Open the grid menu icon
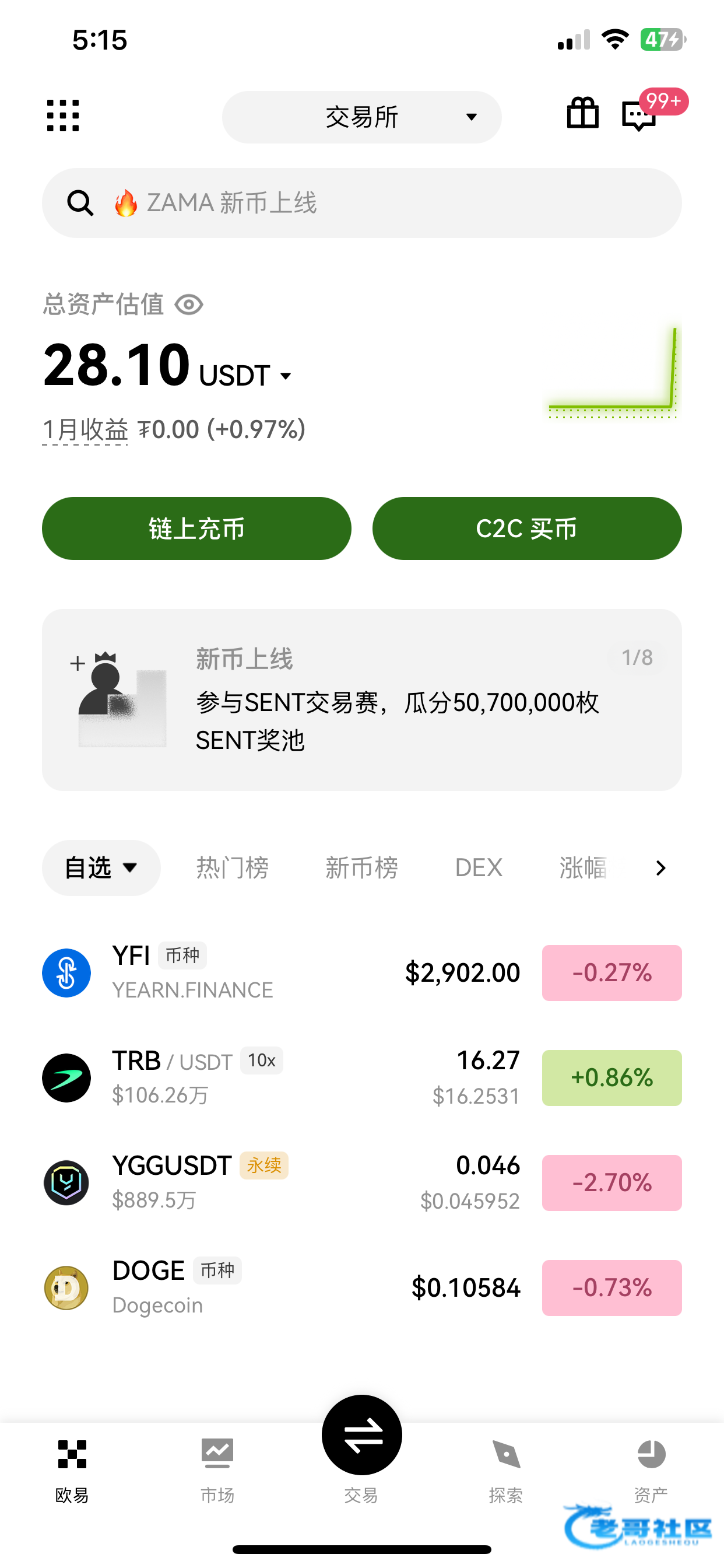724x1568 pixels. pos(63,116)
